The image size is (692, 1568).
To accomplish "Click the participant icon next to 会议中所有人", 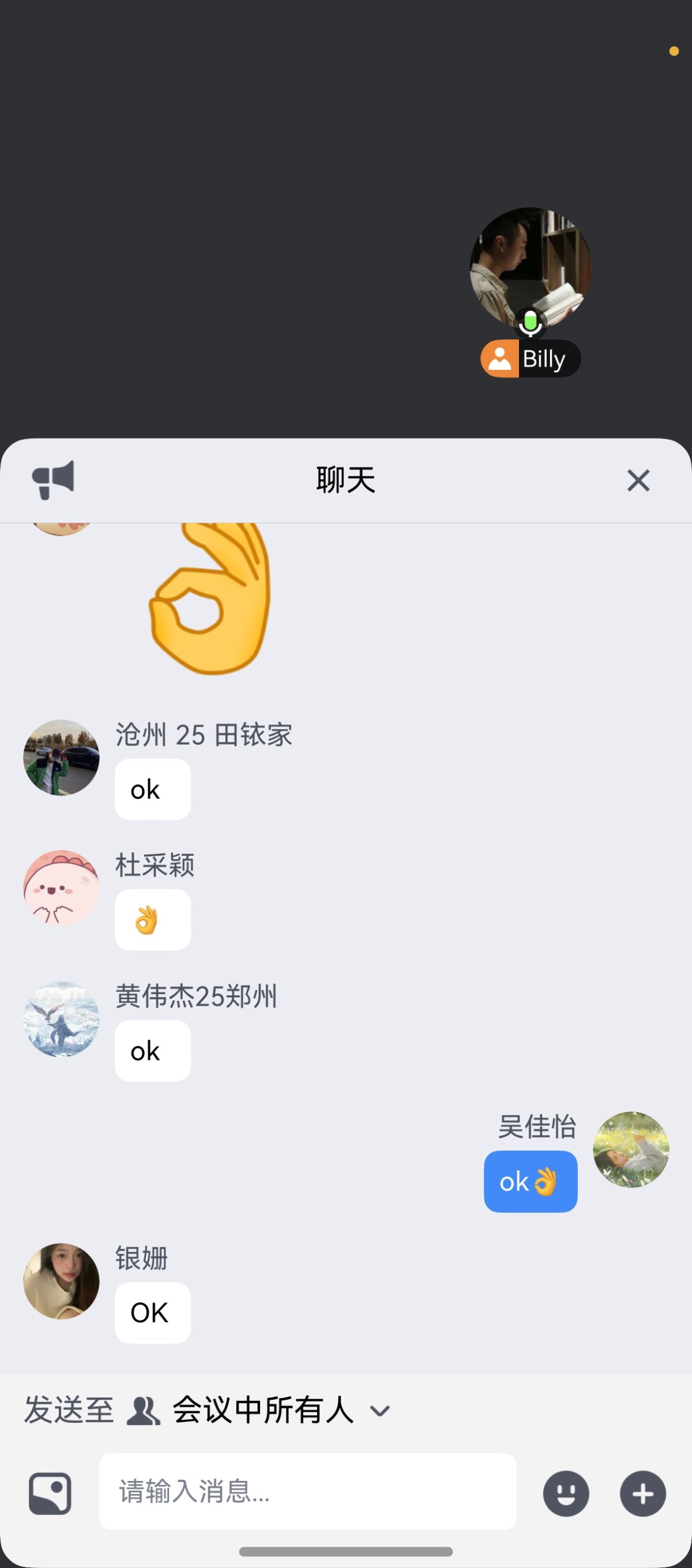I will 143,1411.
